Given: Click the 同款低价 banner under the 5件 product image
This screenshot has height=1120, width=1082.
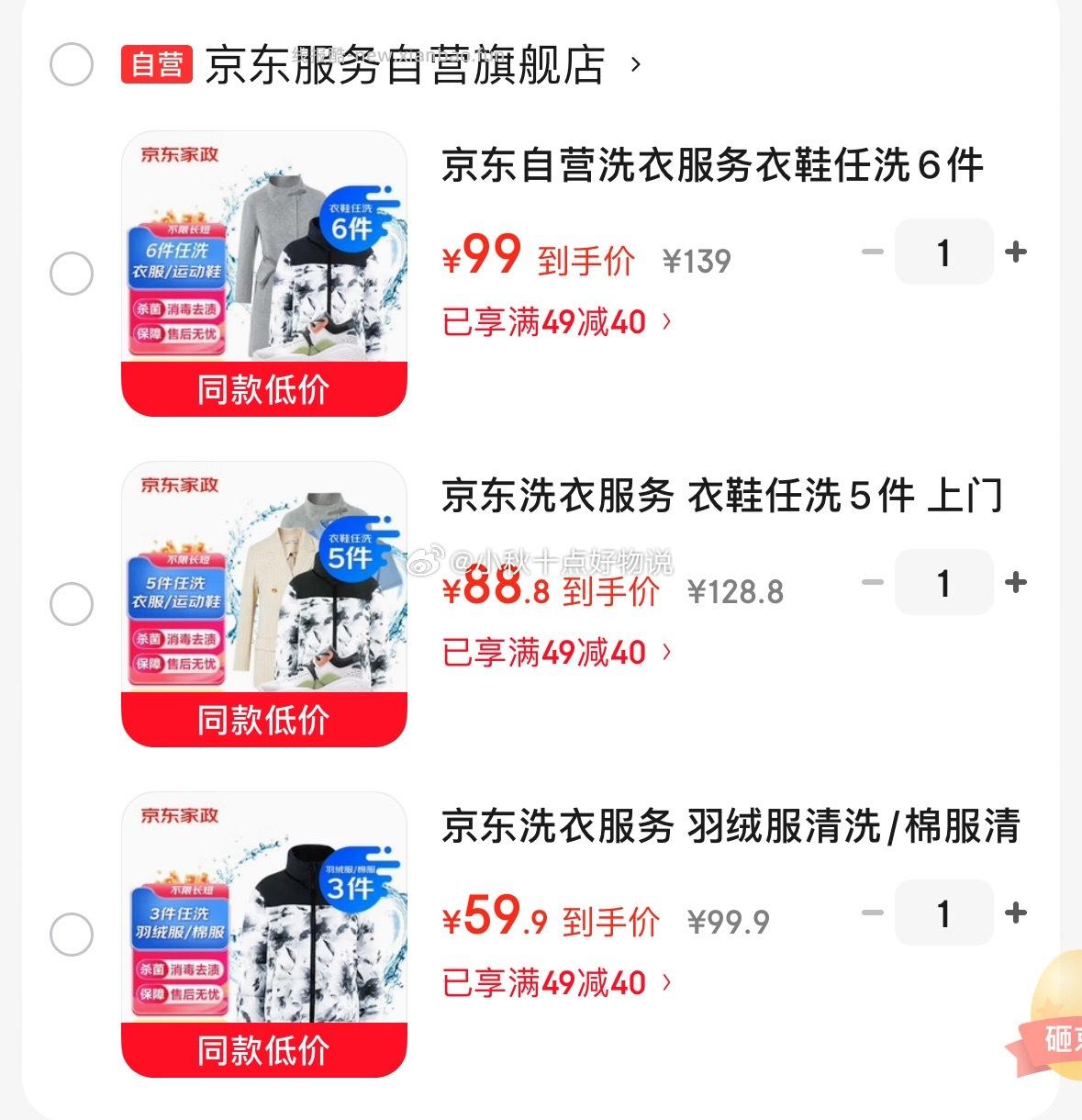Looking at the screenshot, I should click(263, 721).
